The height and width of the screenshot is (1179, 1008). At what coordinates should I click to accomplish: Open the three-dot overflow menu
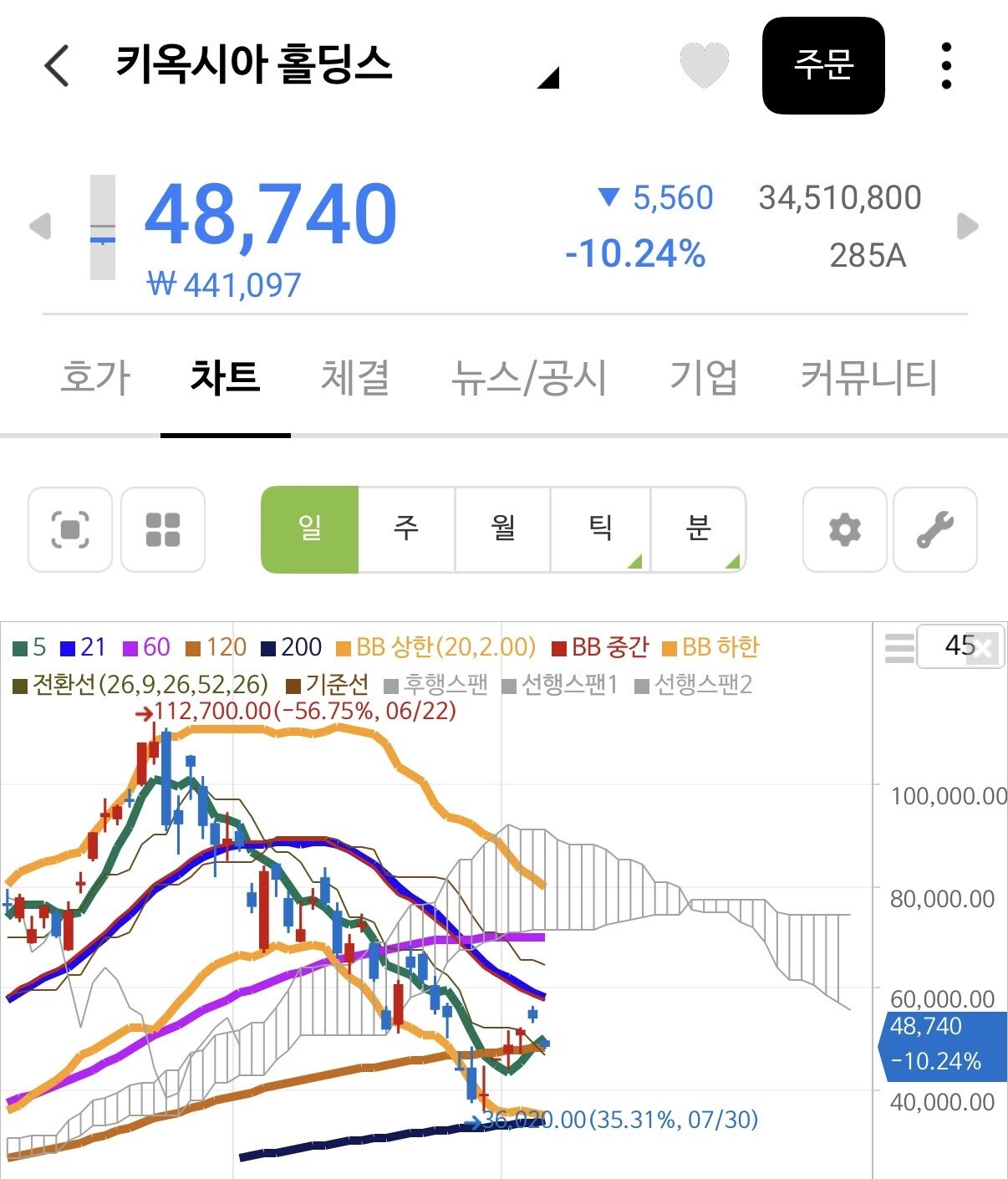tap(946, 65)
